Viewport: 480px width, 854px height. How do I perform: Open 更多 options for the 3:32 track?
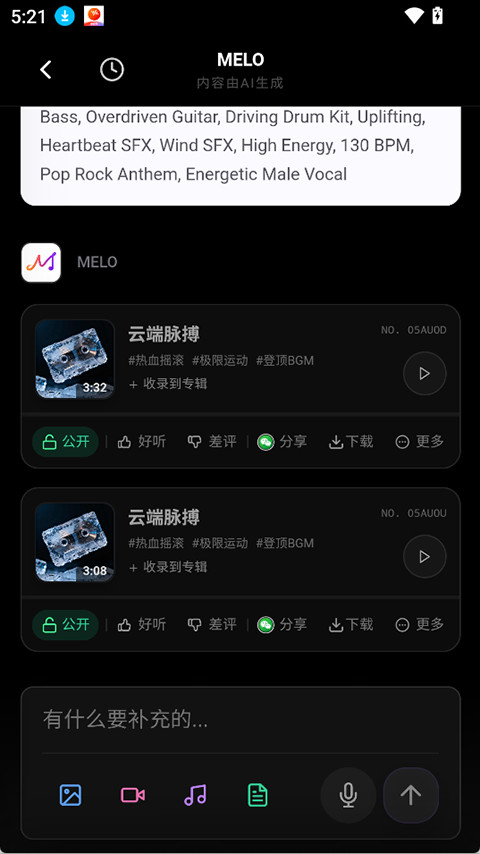click(419, 441)
